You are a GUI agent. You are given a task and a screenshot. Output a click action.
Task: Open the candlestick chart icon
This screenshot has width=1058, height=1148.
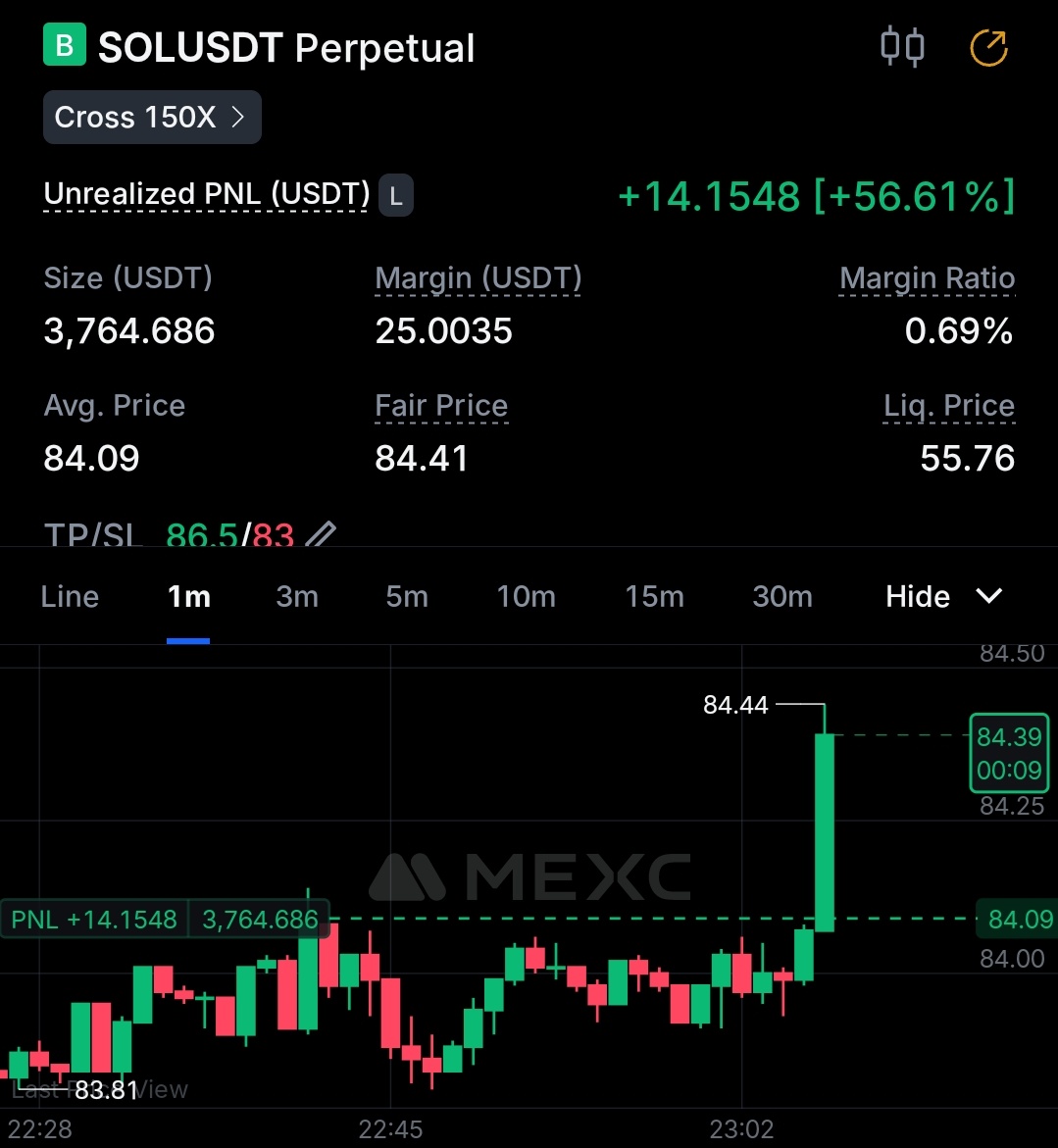point(901,47)
